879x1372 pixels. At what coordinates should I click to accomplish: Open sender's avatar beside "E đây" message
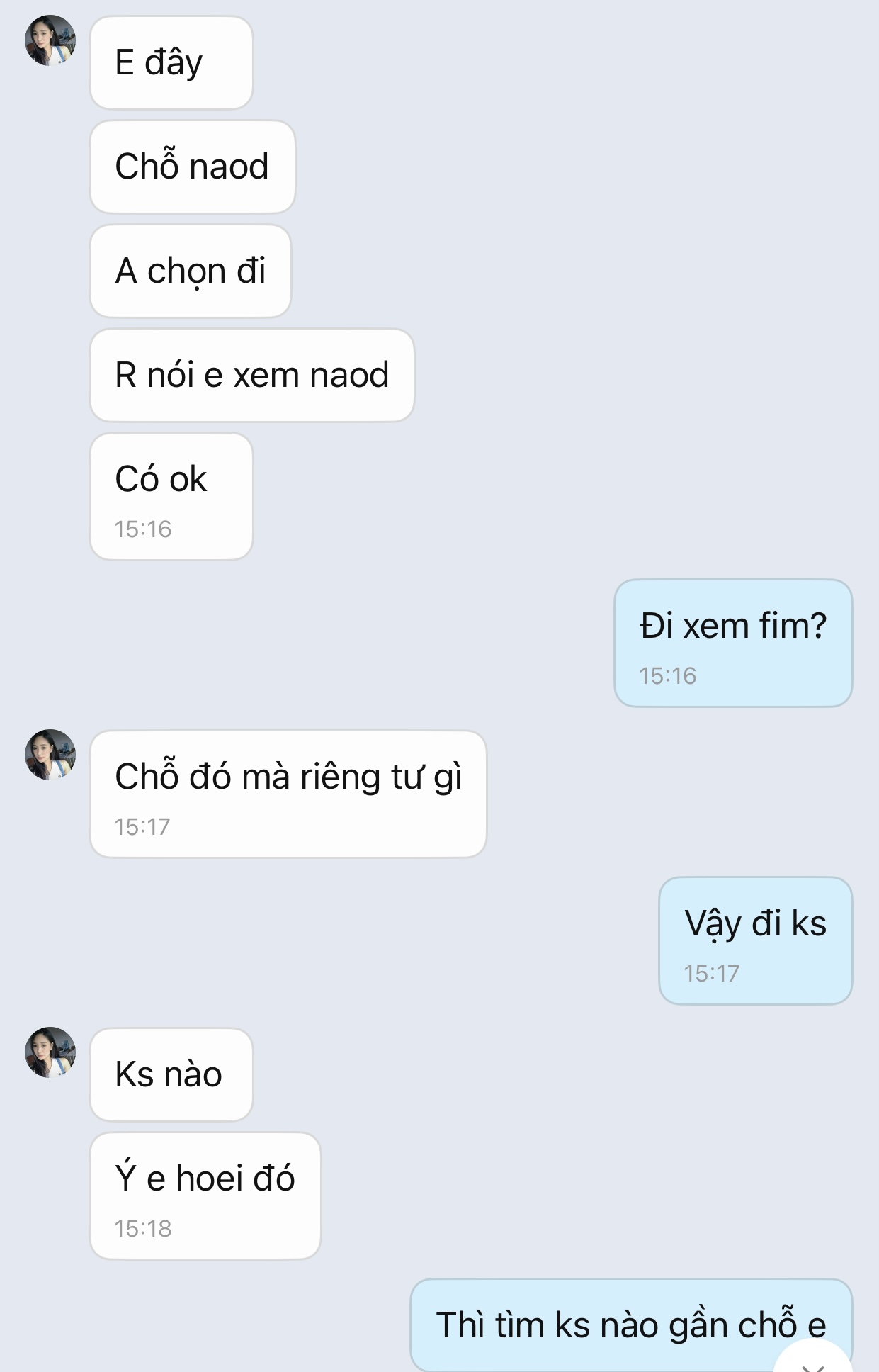point(50,41)
